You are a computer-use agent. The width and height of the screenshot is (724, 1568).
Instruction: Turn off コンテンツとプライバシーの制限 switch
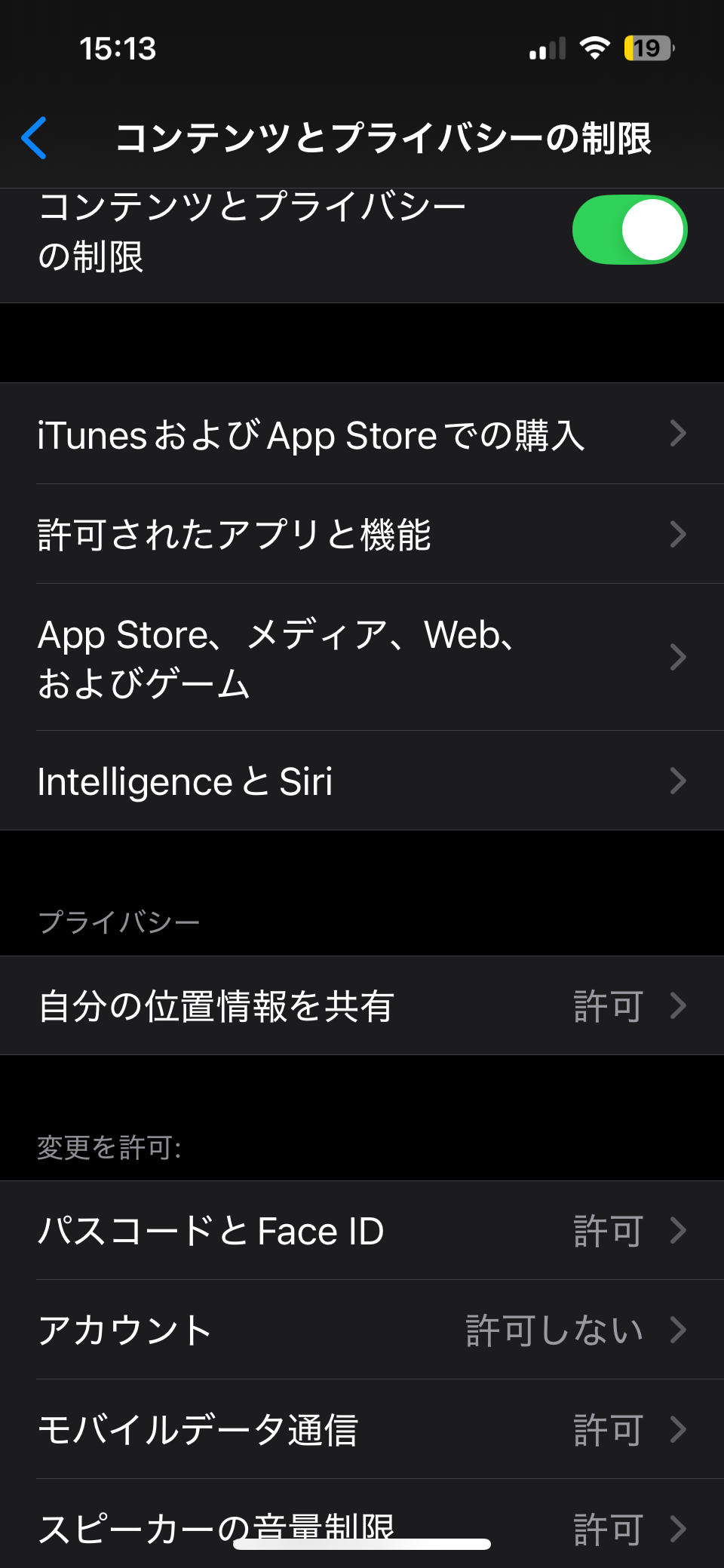tap(629, 230)
